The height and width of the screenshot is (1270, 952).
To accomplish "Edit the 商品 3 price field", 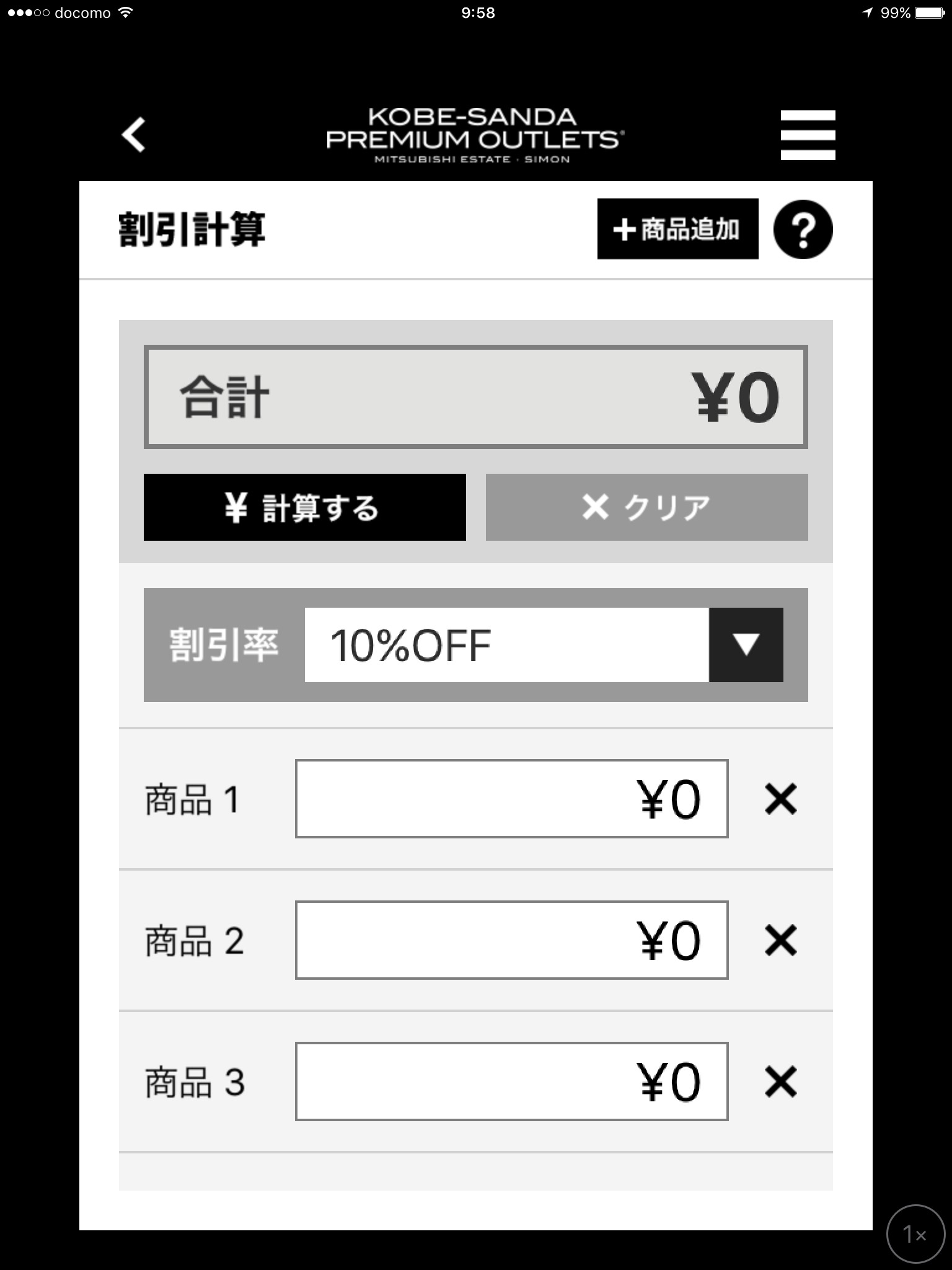I will point(511,1081).
